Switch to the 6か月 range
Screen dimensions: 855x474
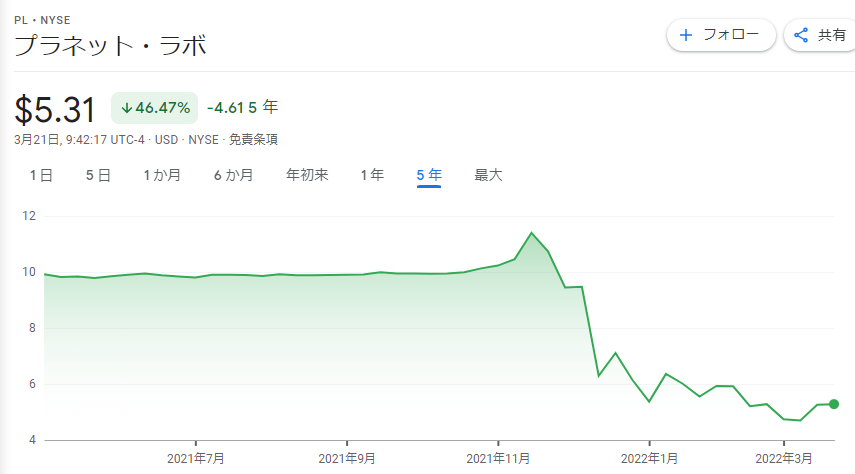pyautogui.click(x=233, y=175)
